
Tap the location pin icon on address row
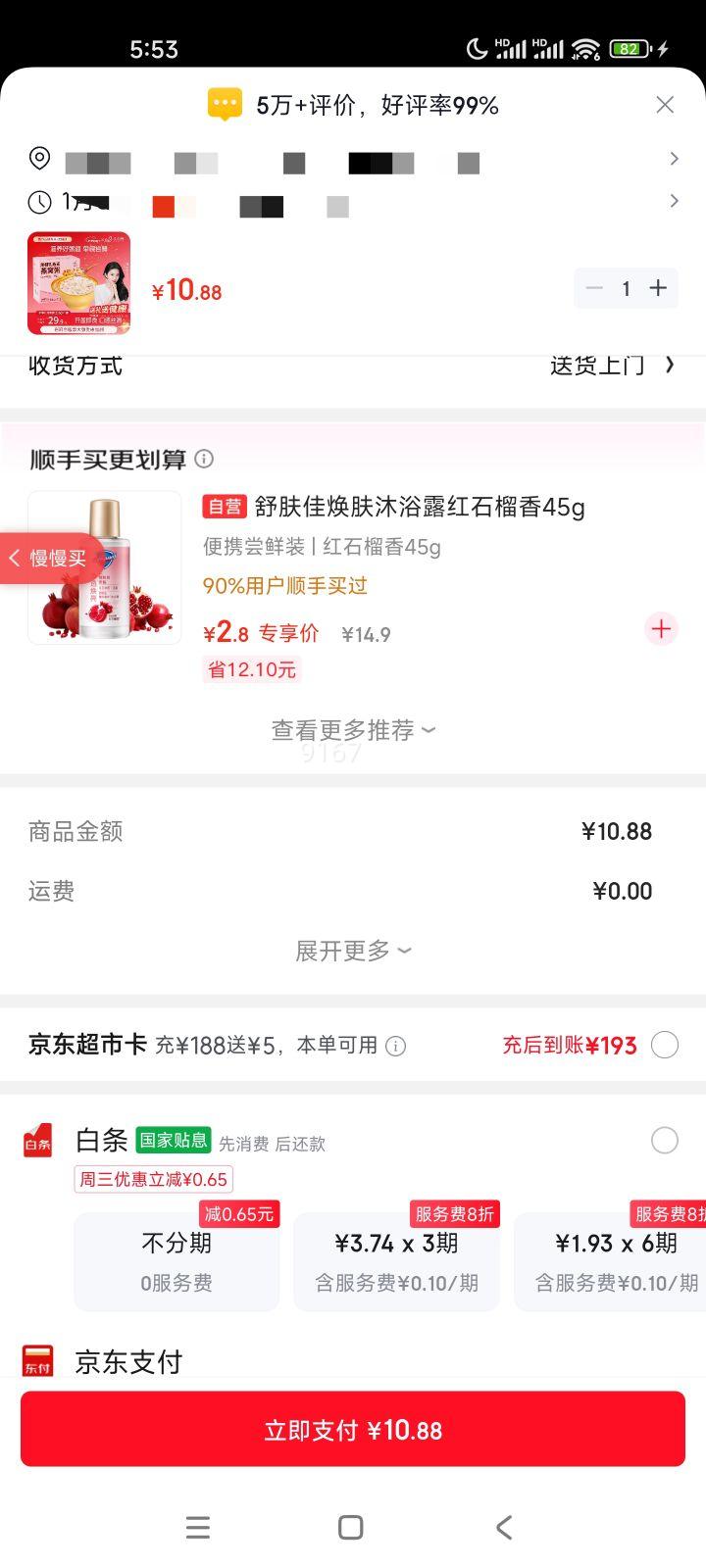(x=39, y=158)
